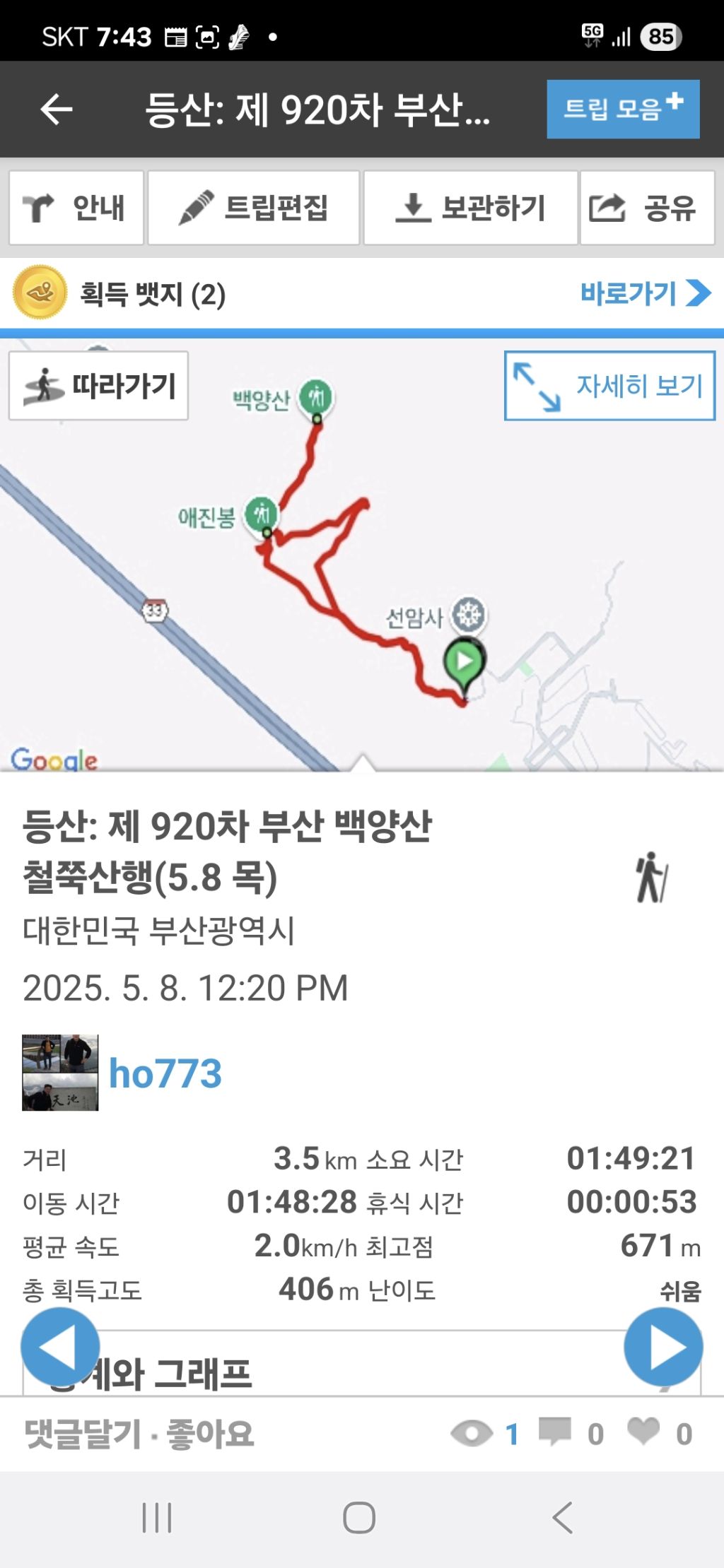Image resolution: width=724 pixels, height=1568 pixels.
Task: Expand the map with 자세히 보기
Action: [609, 386]
